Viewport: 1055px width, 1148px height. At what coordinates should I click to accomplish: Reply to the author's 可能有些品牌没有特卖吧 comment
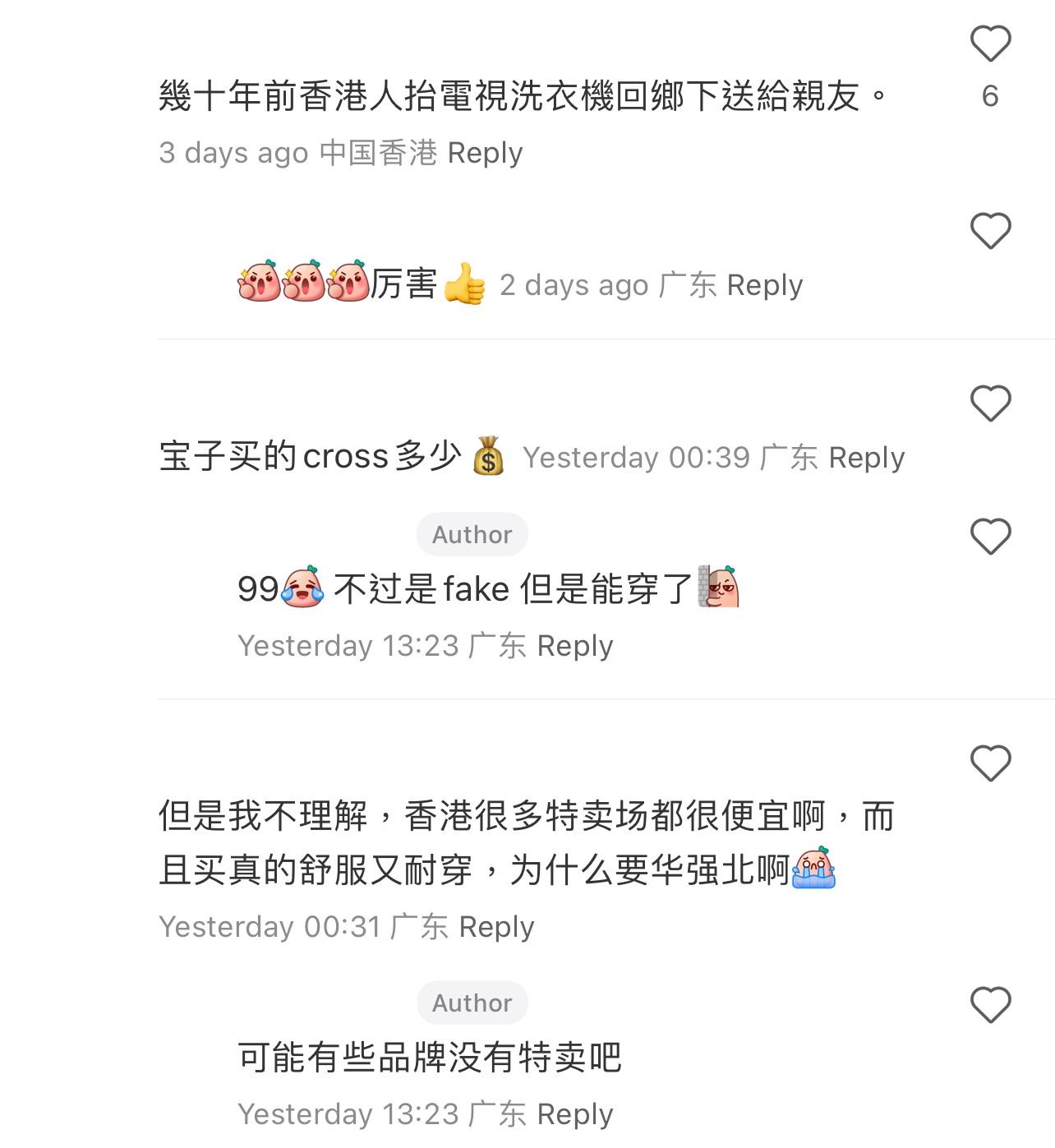[x=574, y=1114]
